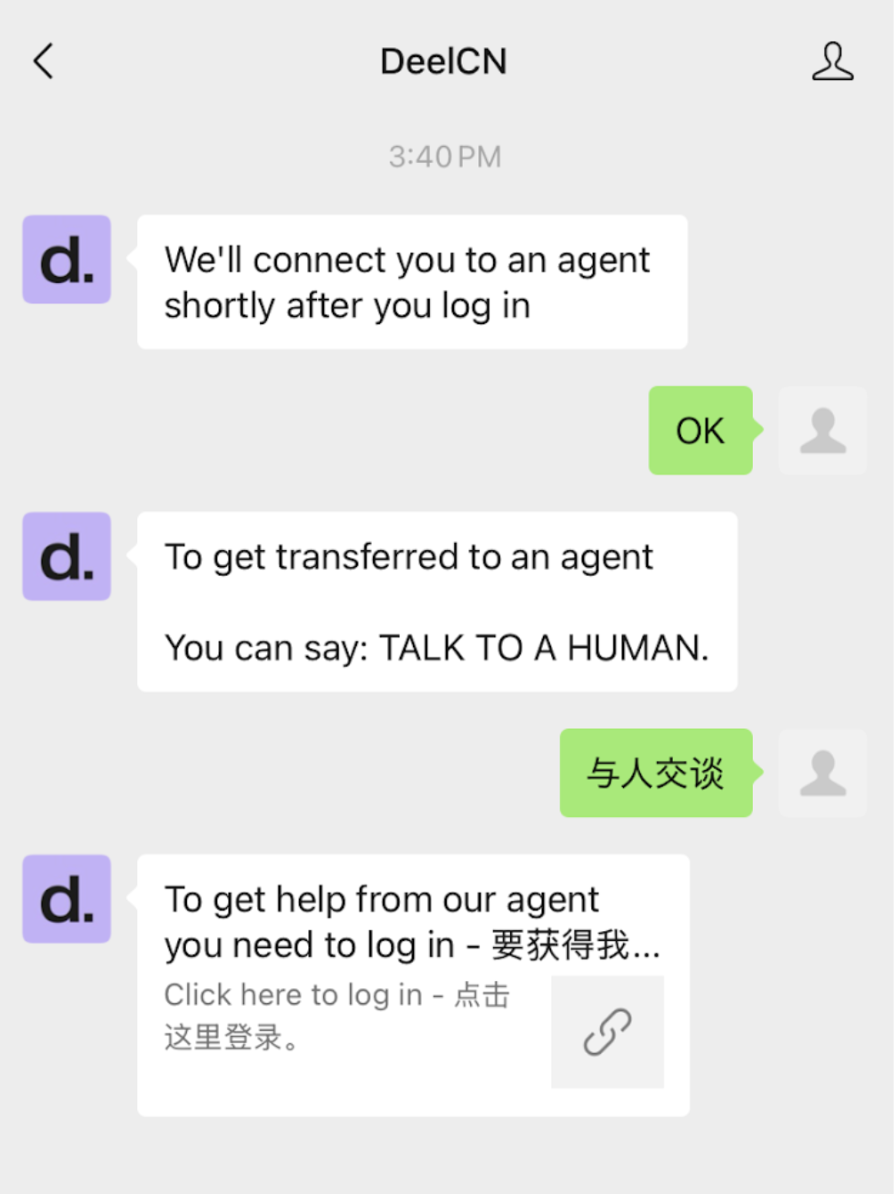Go back from the DeelCN chat
896x1194 pixels.
tap(43, 62)
